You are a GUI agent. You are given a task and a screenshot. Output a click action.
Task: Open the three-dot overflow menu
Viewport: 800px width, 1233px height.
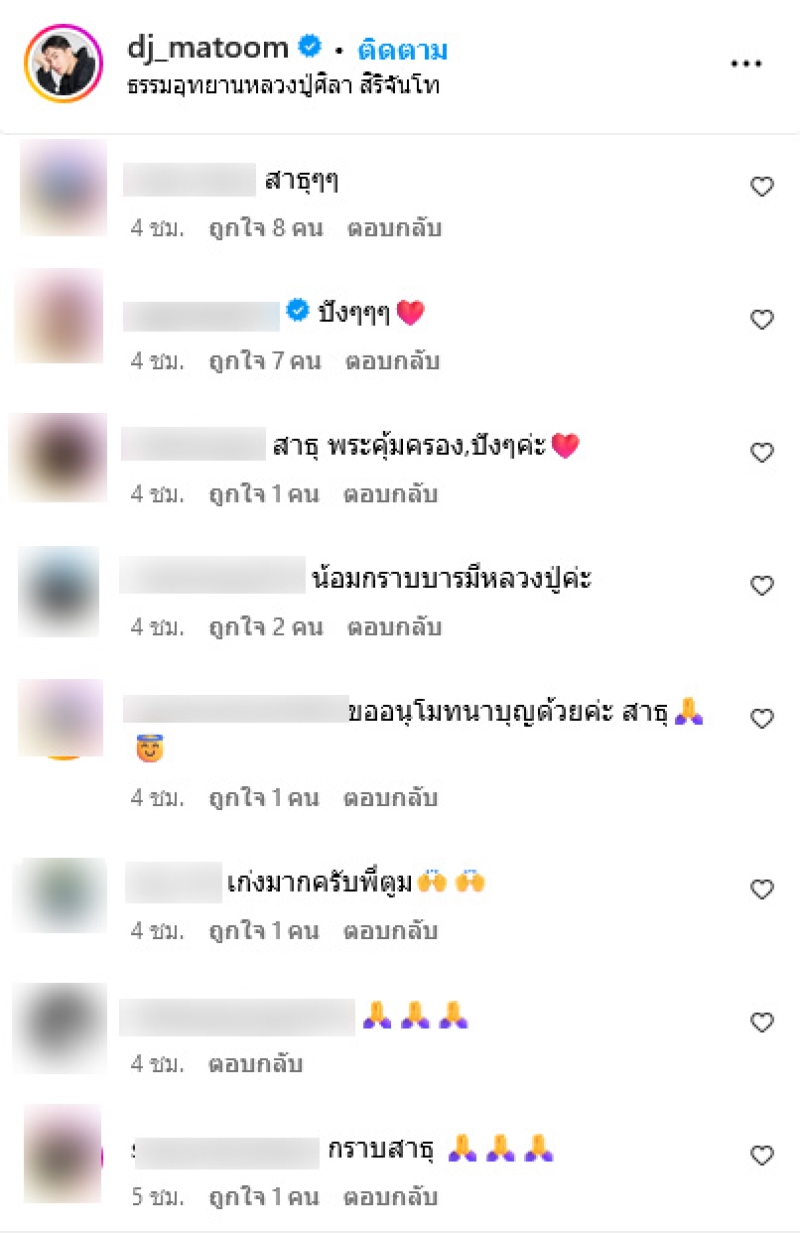tap(746, 63)
